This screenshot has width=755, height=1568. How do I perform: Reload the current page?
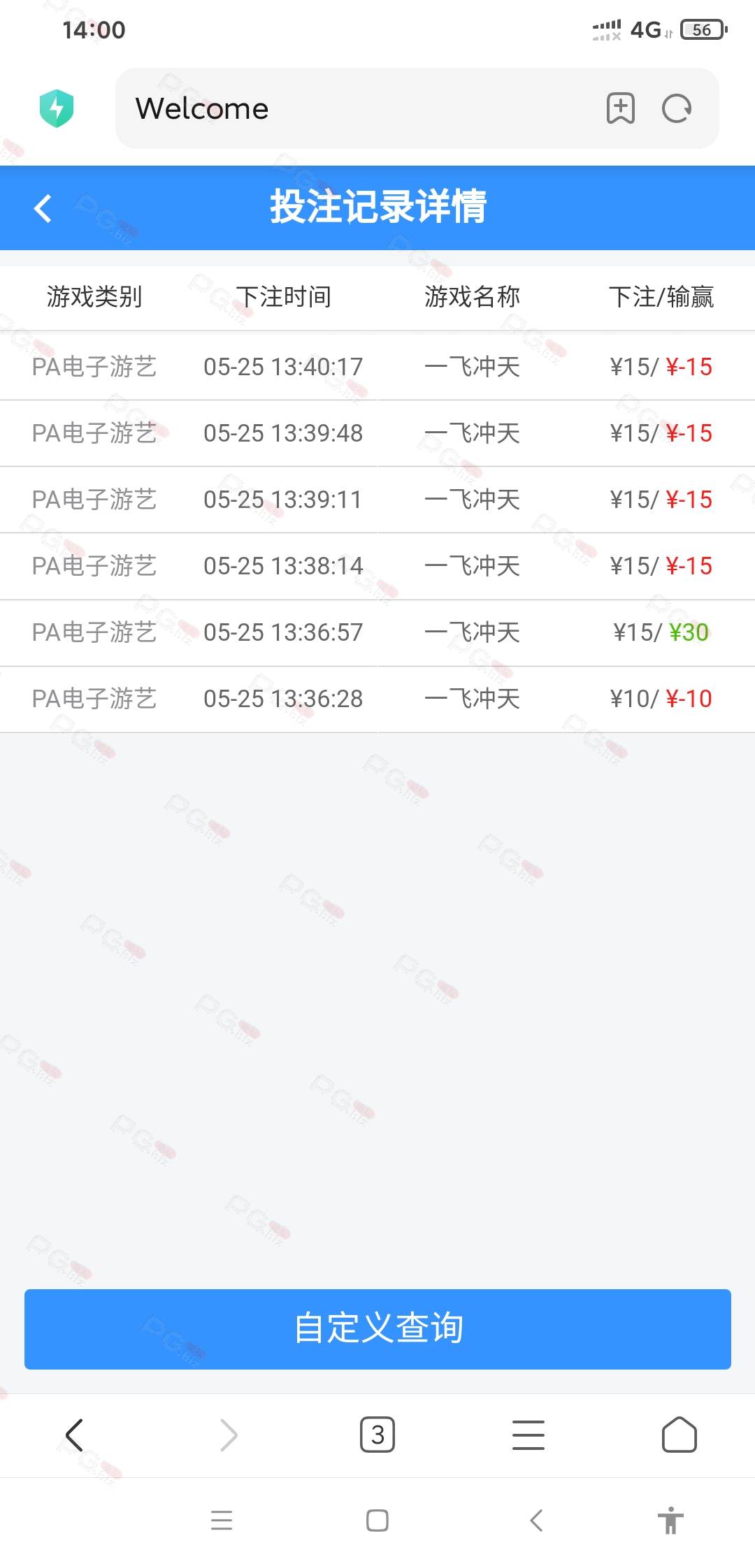677,108
